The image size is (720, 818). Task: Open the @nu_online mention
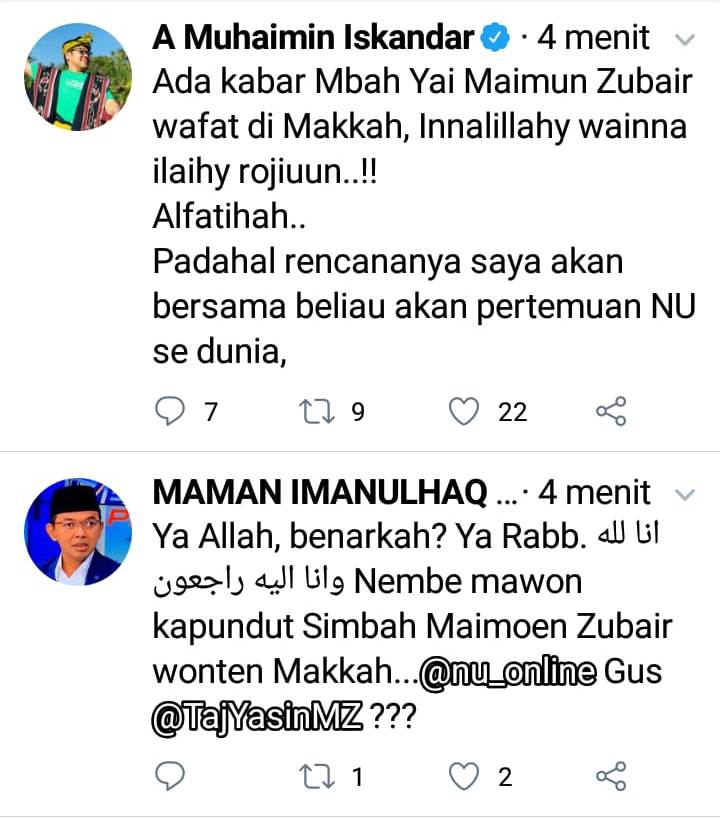pyautogui.click(x=508, y=671)
